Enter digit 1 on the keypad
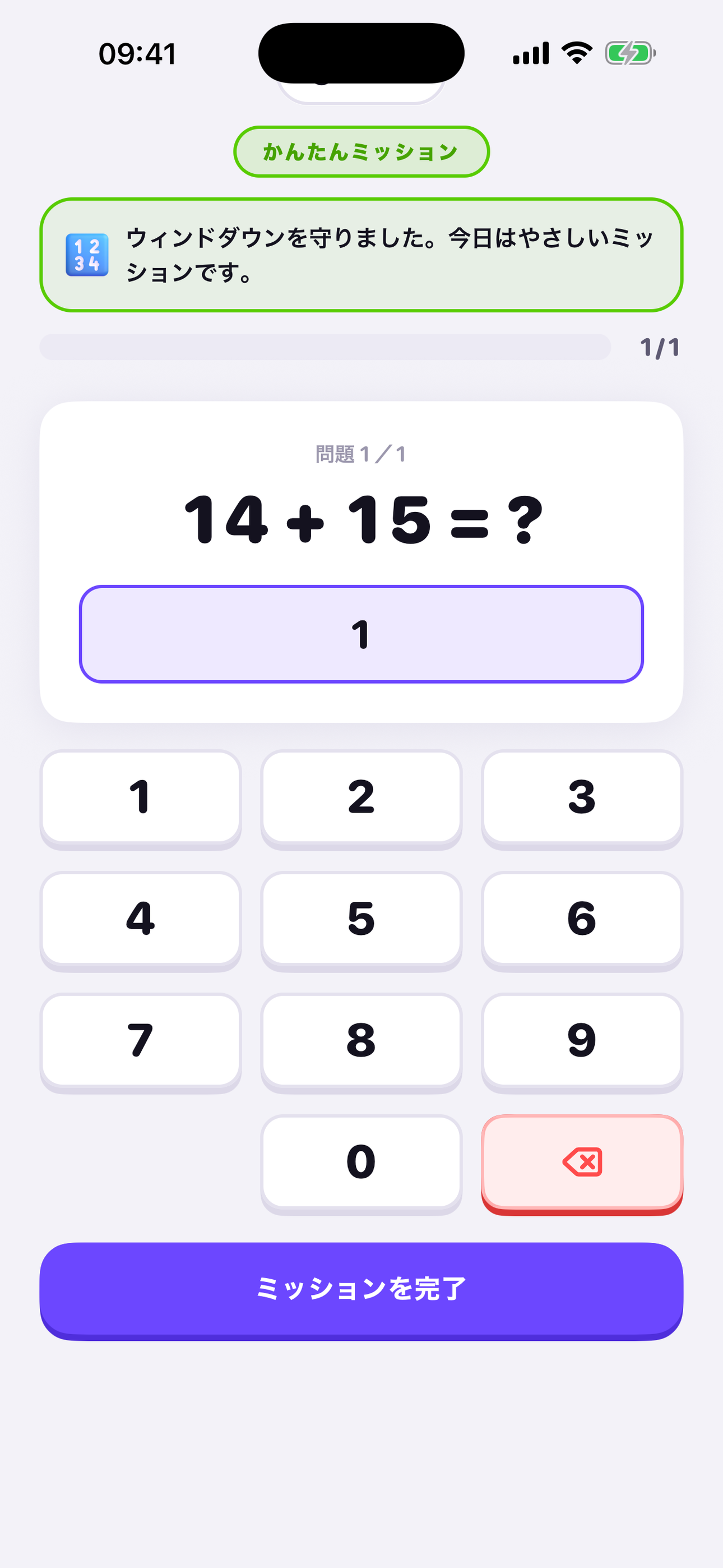The width and height of the screenshot is (723, 1568). (141, 799)
